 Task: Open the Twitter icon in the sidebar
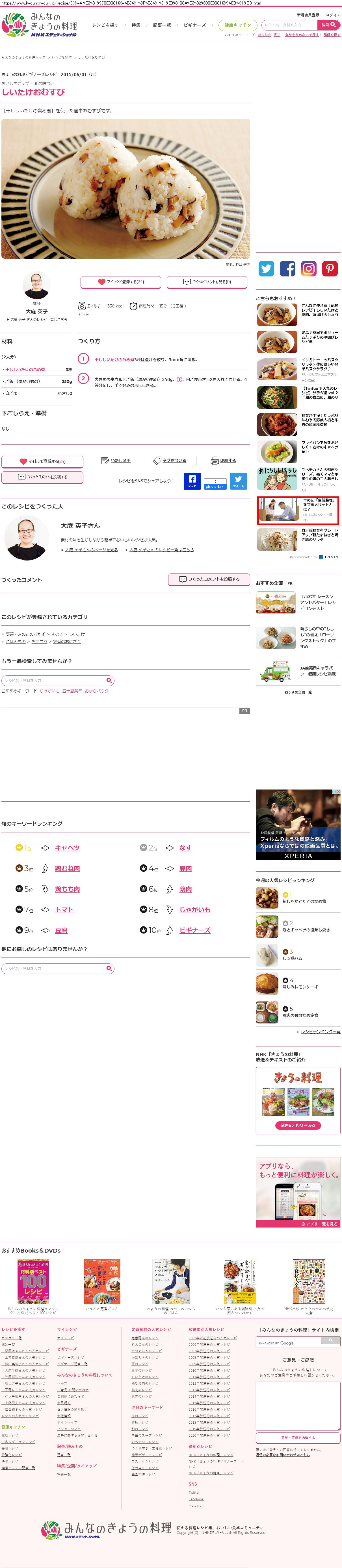[267, 269]
